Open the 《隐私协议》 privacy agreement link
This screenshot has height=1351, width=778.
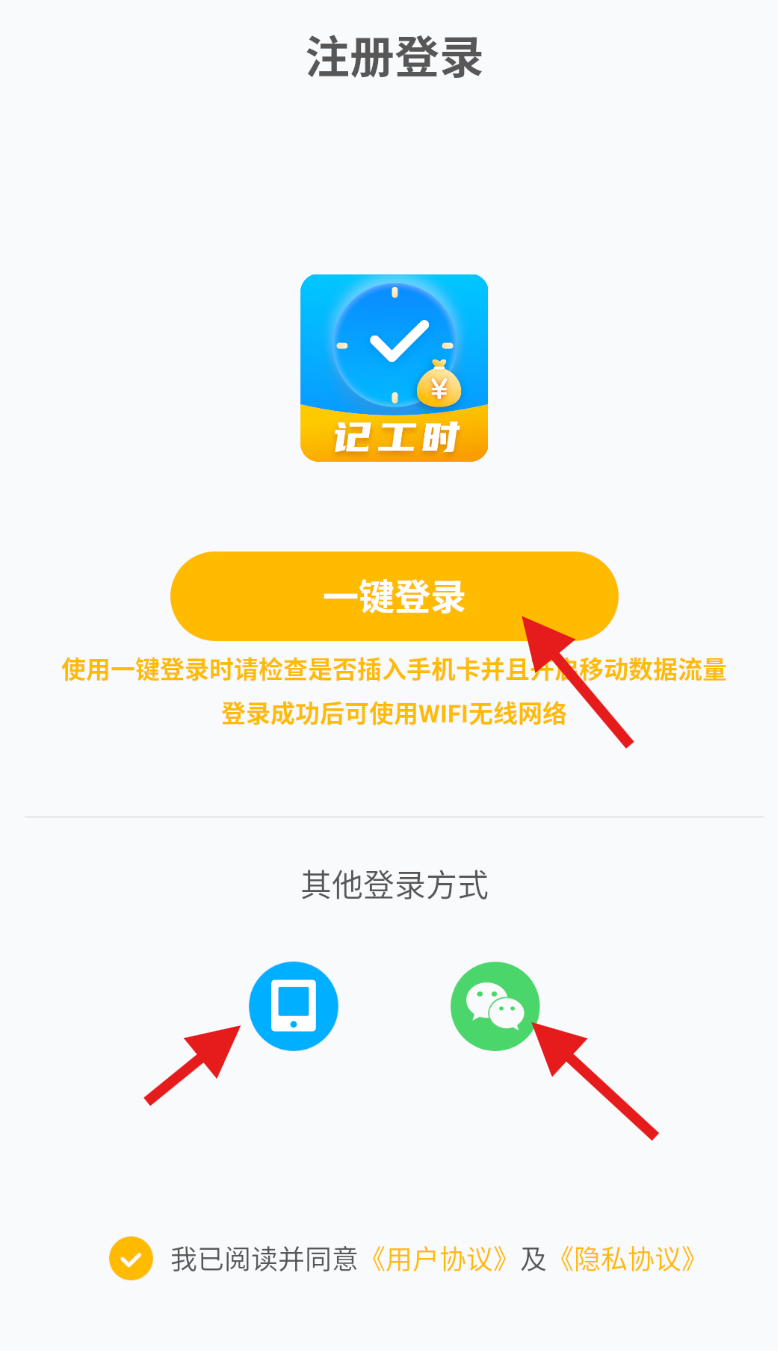[x=626, y=1259]
